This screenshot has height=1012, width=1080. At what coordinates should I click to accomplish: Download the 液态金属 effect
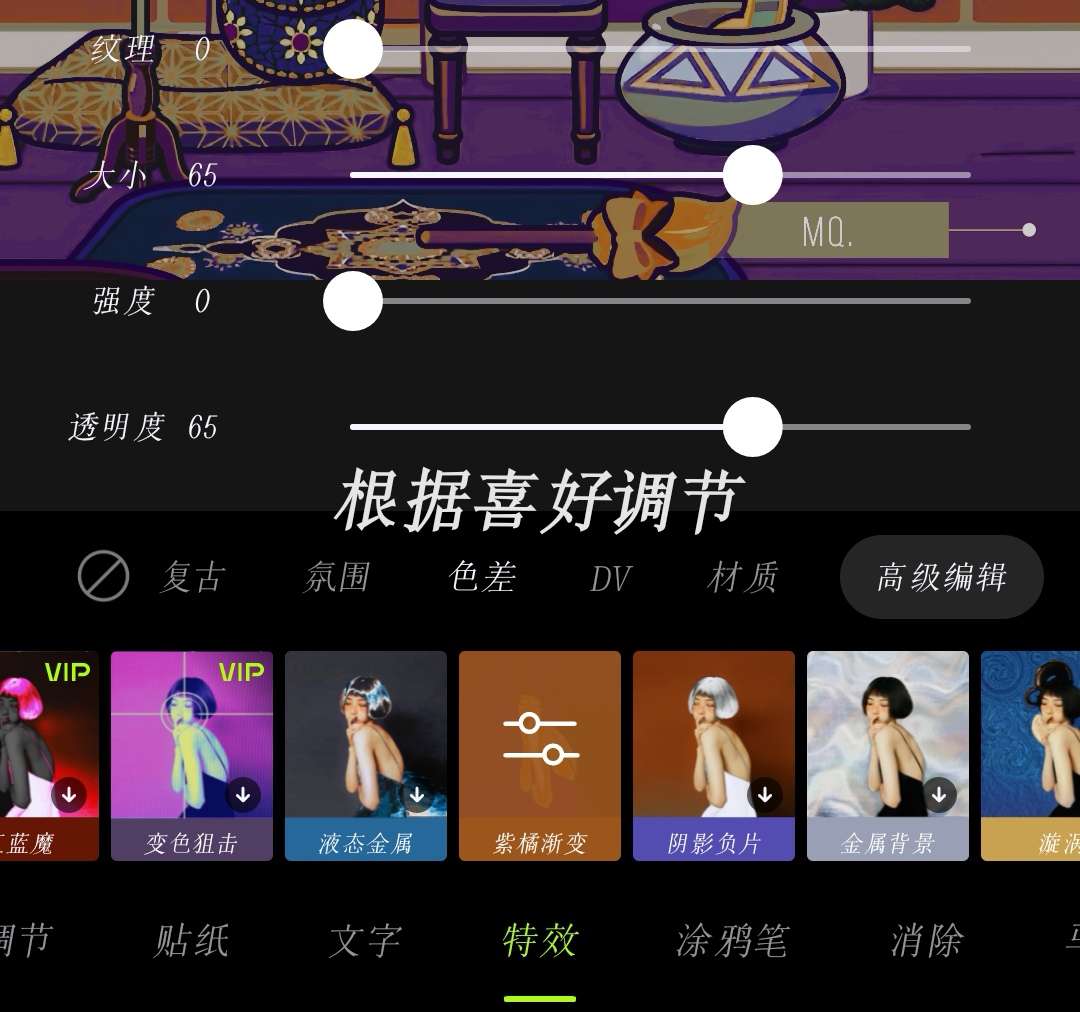pyautogui.click(x=417, y=795)
